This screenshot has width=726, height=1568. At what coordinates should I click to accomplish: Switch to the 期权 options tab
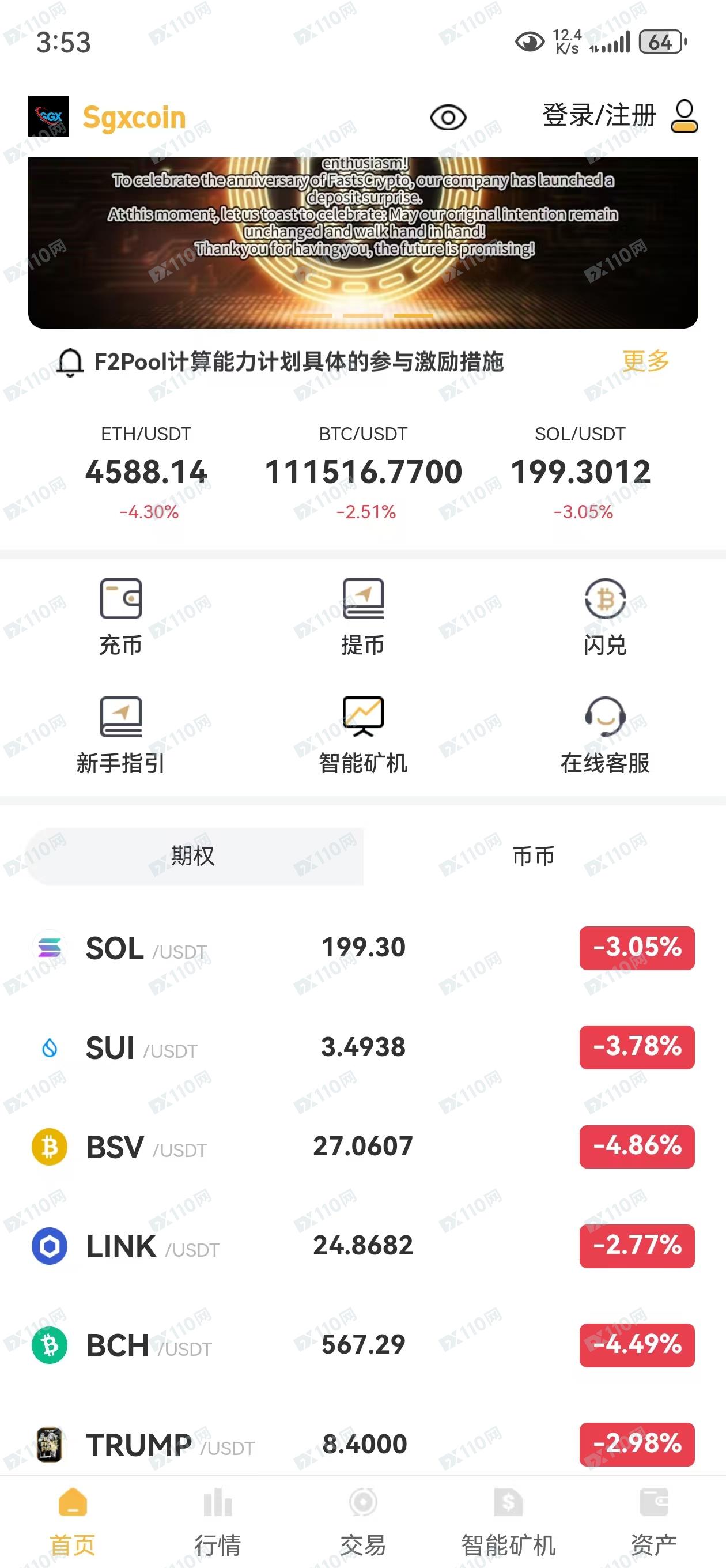pos(192,856)
